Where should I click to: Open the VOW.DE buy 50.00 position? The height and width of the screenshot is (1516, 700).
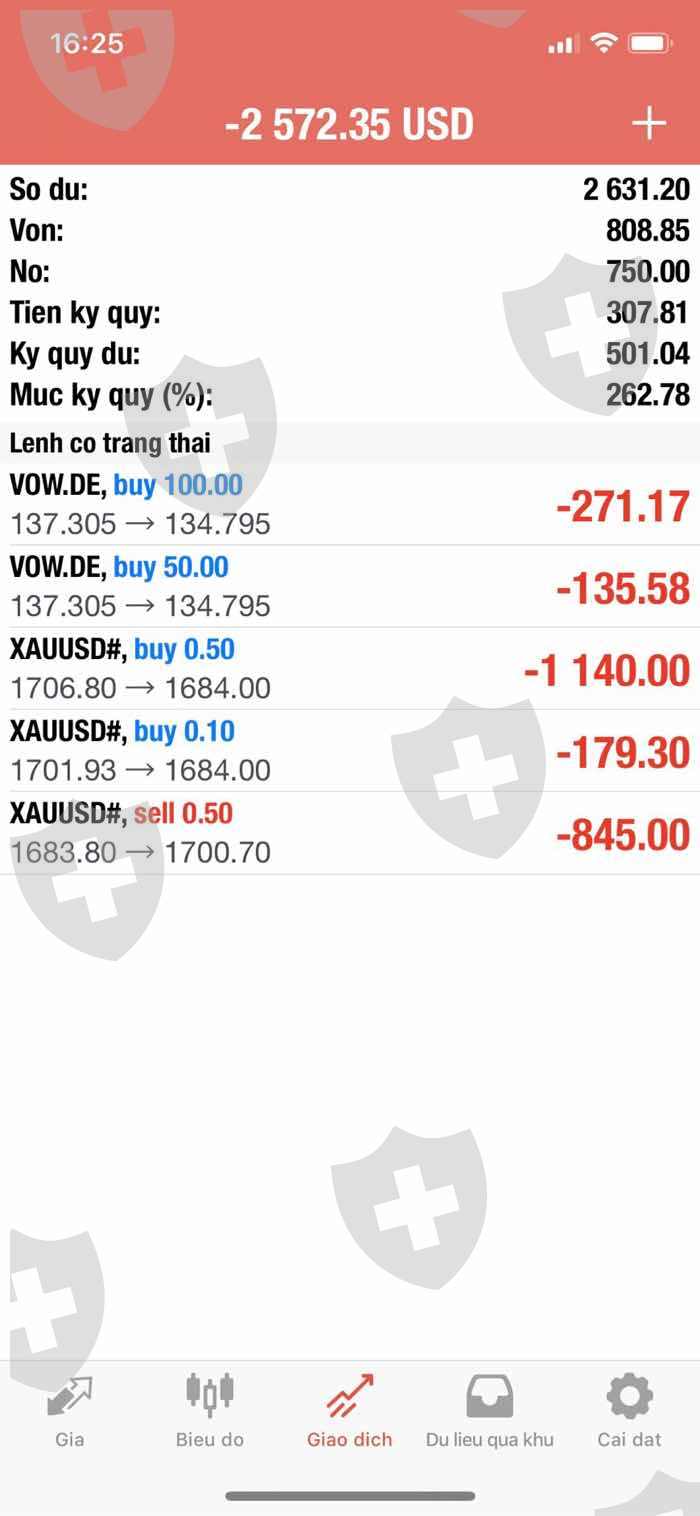pyautogui.click(x=350, y=586)
